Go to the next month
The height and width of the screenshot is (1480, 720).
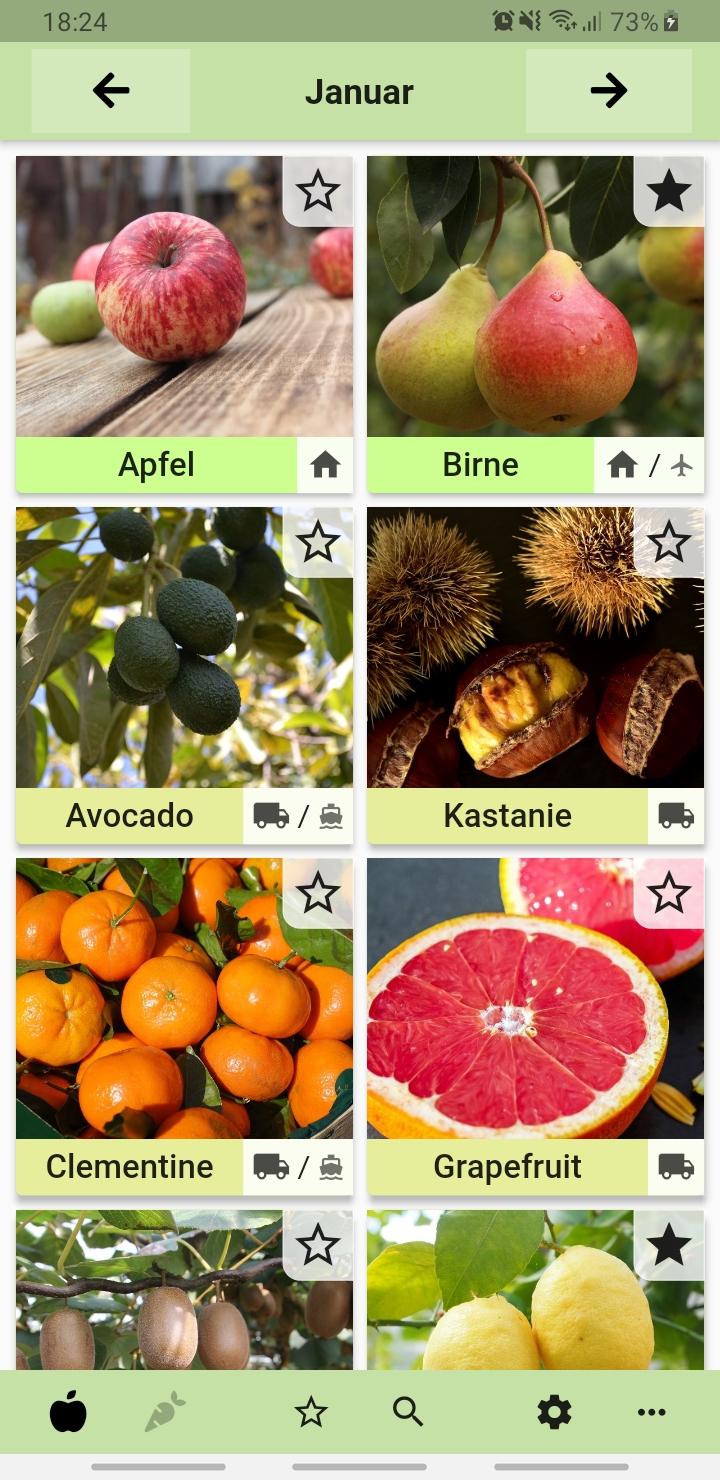point(608,91)
